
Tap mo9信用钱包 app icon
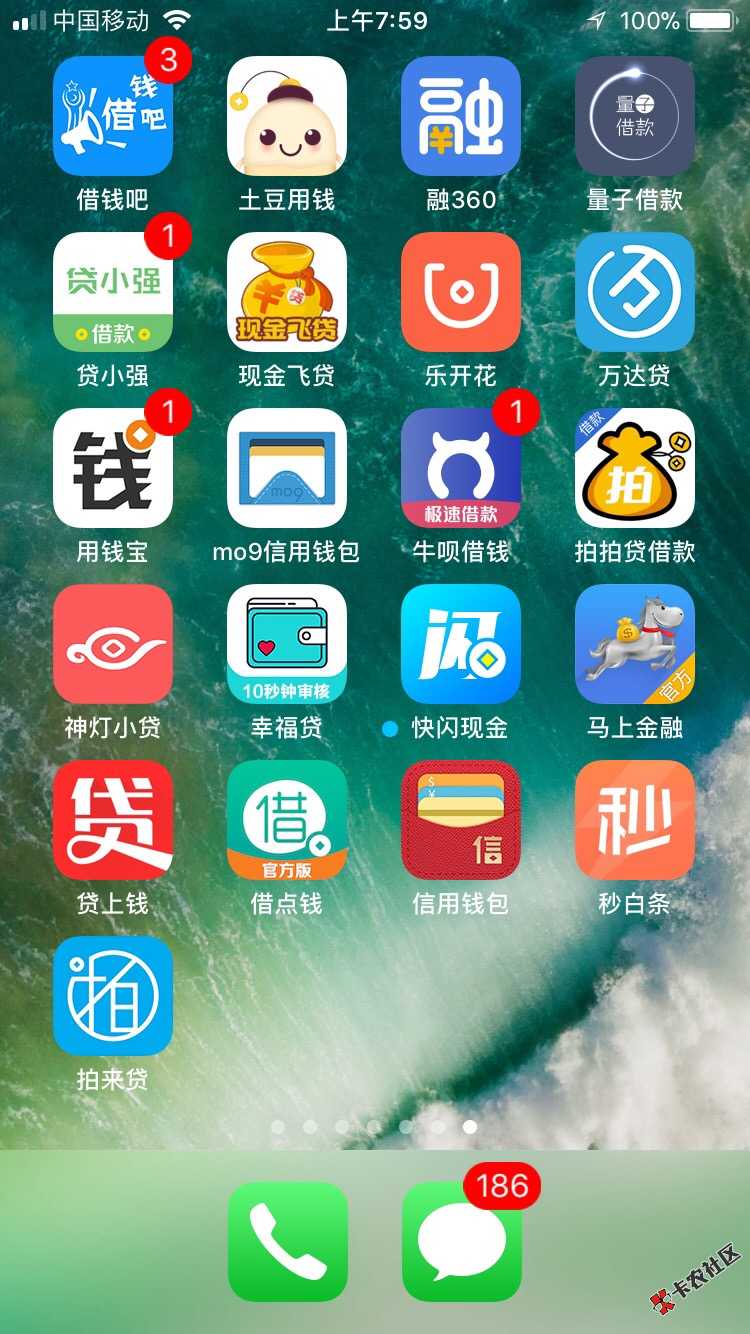tap(287, 468)
